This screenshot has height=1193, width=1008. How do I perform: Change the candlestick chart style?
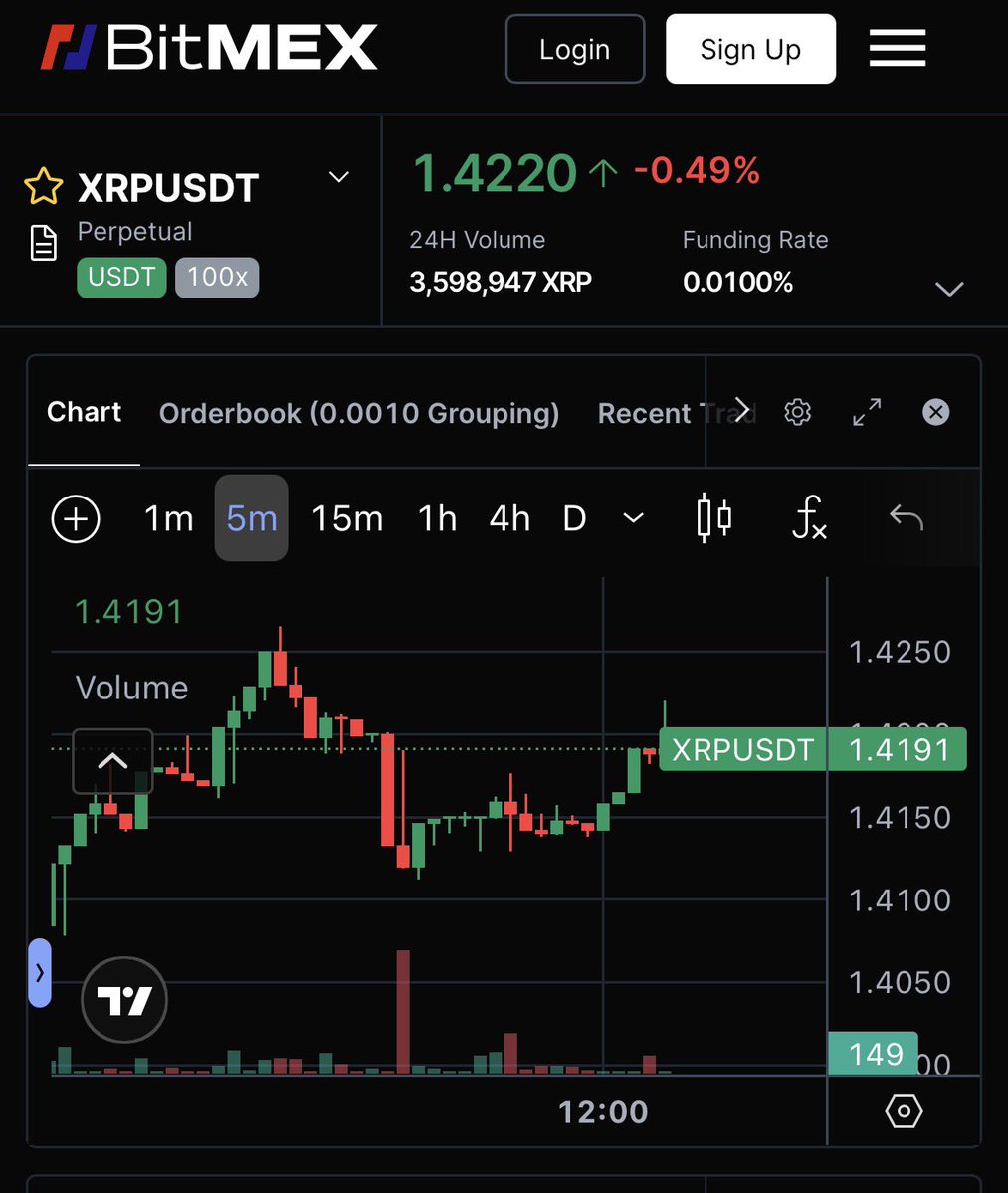point(714,518)
